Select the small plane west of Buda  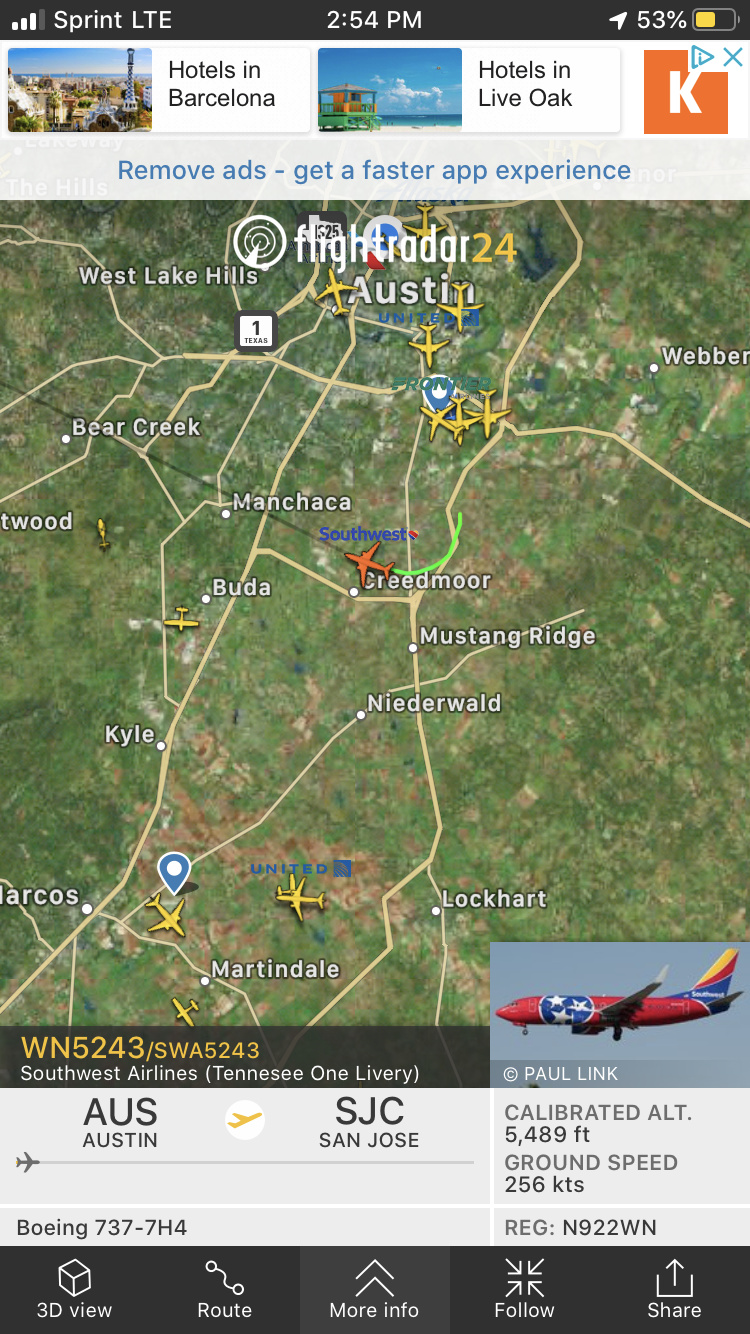[x=182, y=619]
